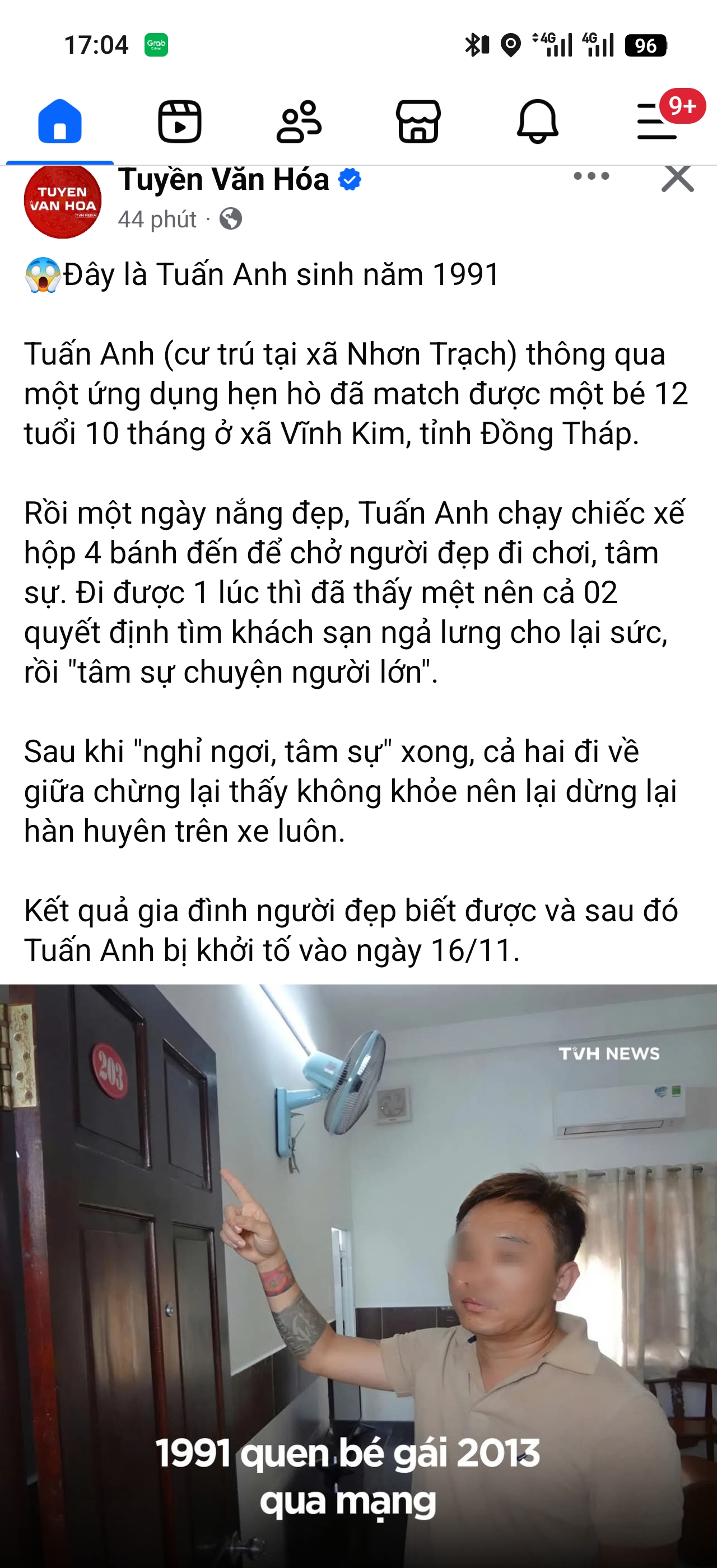Go to the Friends tab
This screenshot has width=717, height=1568.
tap(299, 122)
